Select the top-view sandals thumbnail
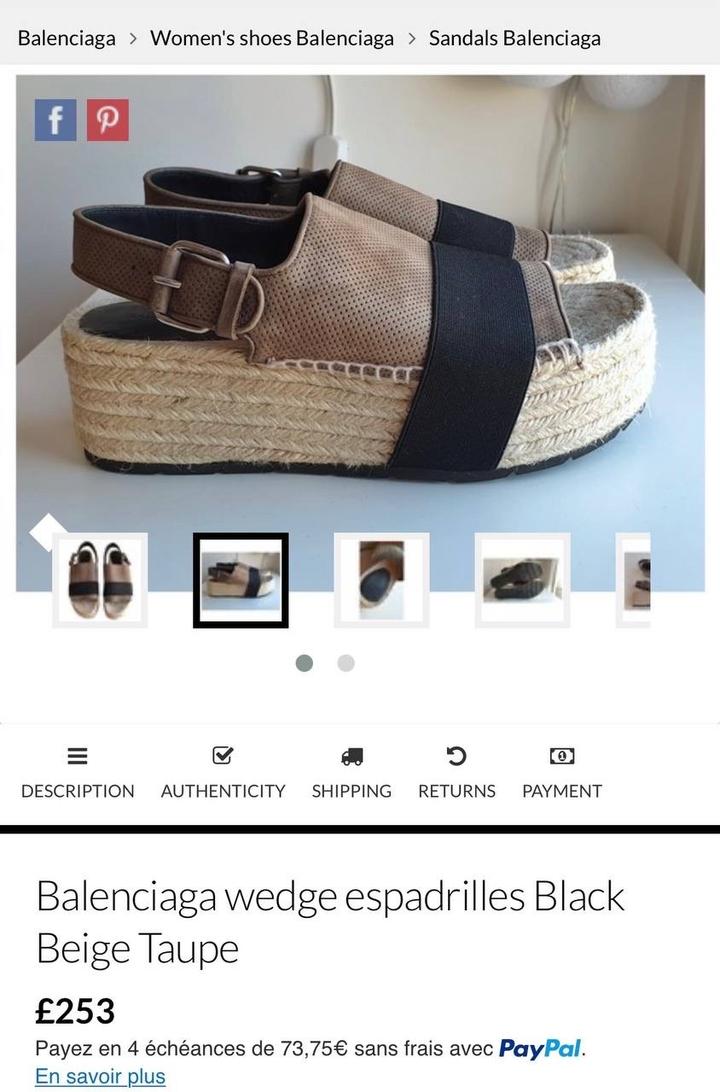 point(100,580)
